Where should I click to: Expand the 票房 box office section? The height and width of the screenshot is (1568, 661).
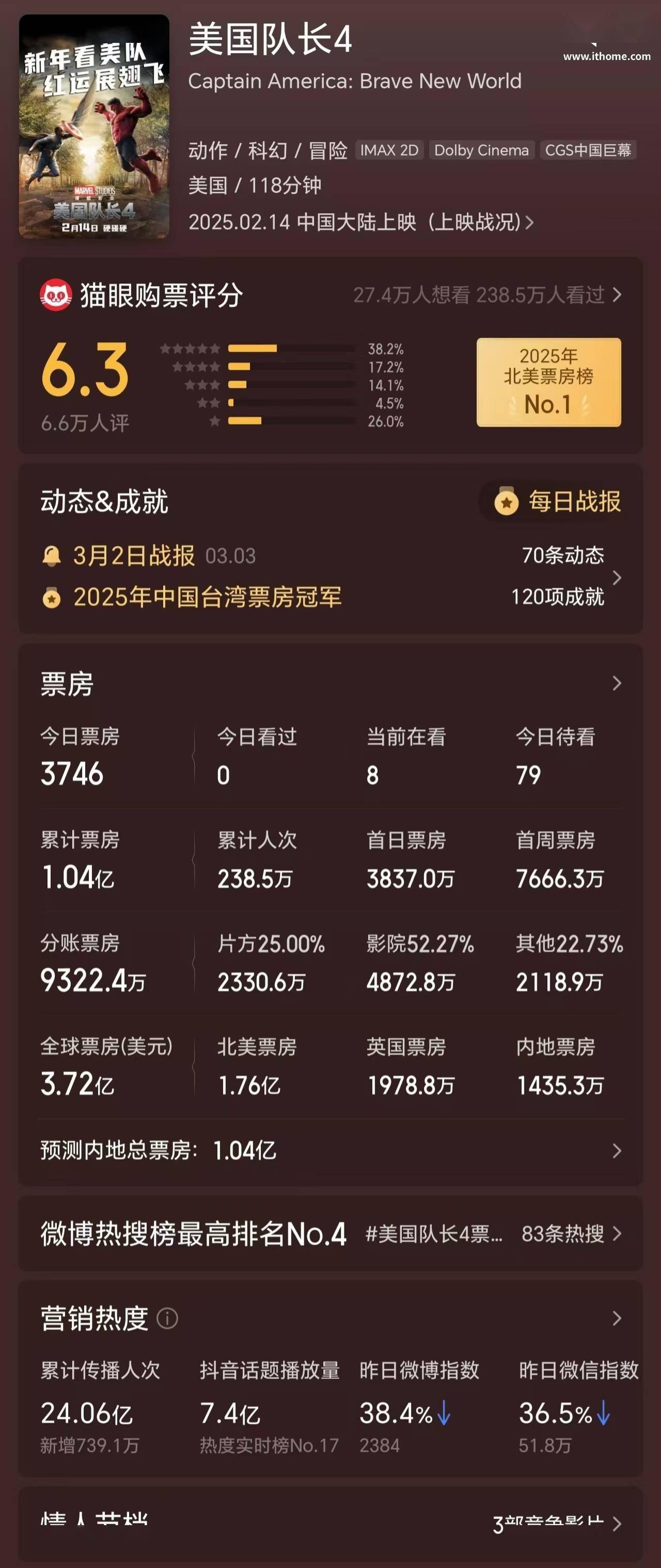pyautogui.click(x=616, y=684)
